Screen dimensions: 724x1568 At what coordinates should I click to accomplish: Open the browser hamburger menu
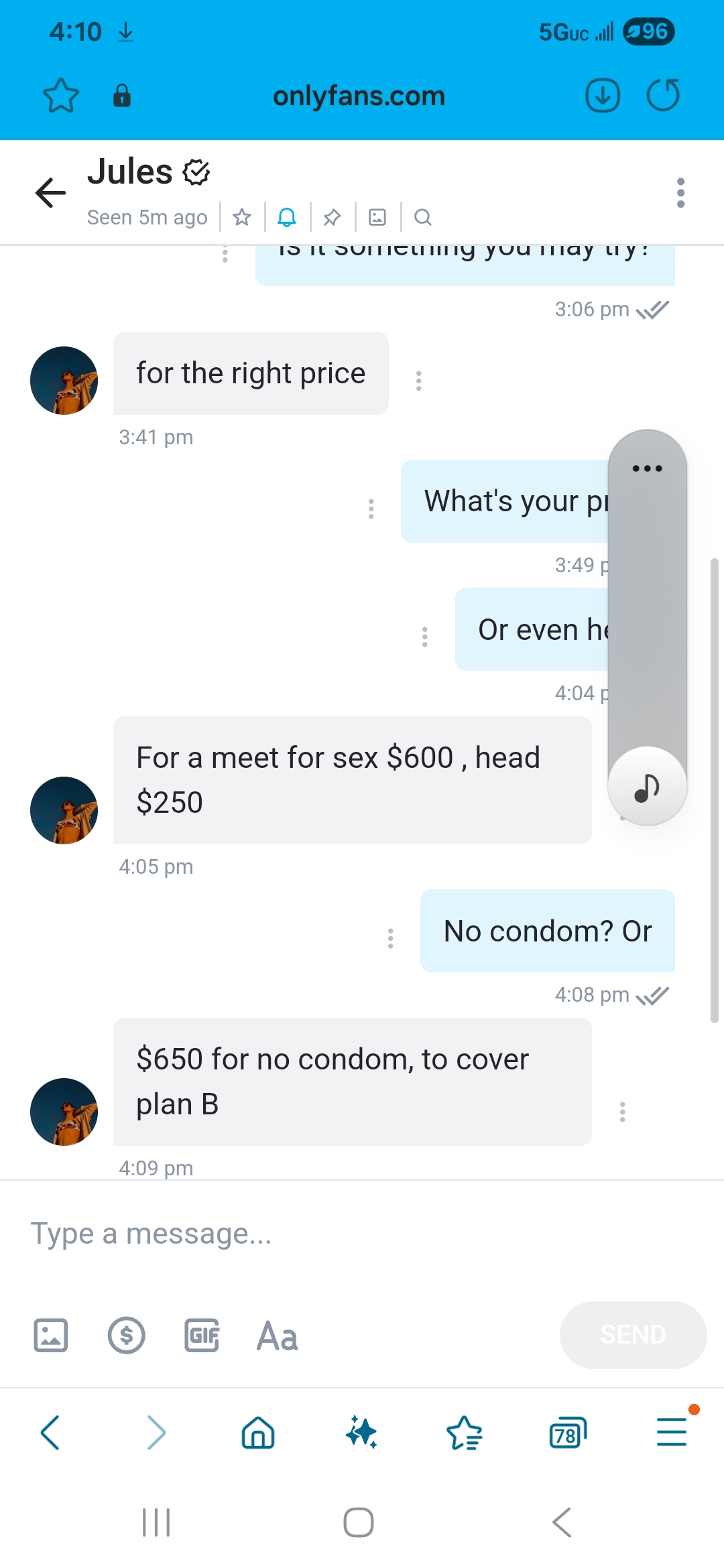(x=671, y=1433)
